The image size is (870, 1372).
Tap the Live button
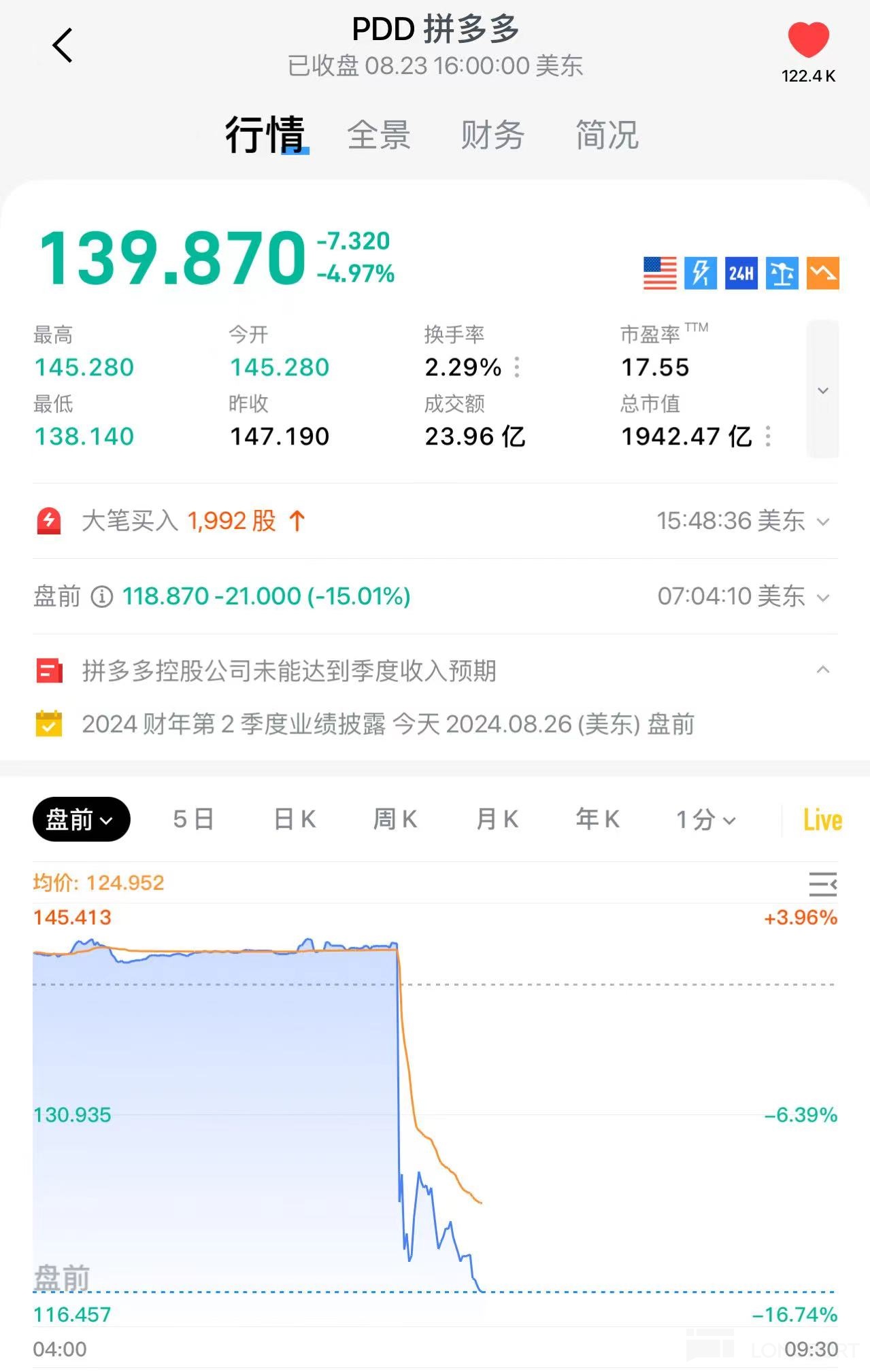pos(822,820)
